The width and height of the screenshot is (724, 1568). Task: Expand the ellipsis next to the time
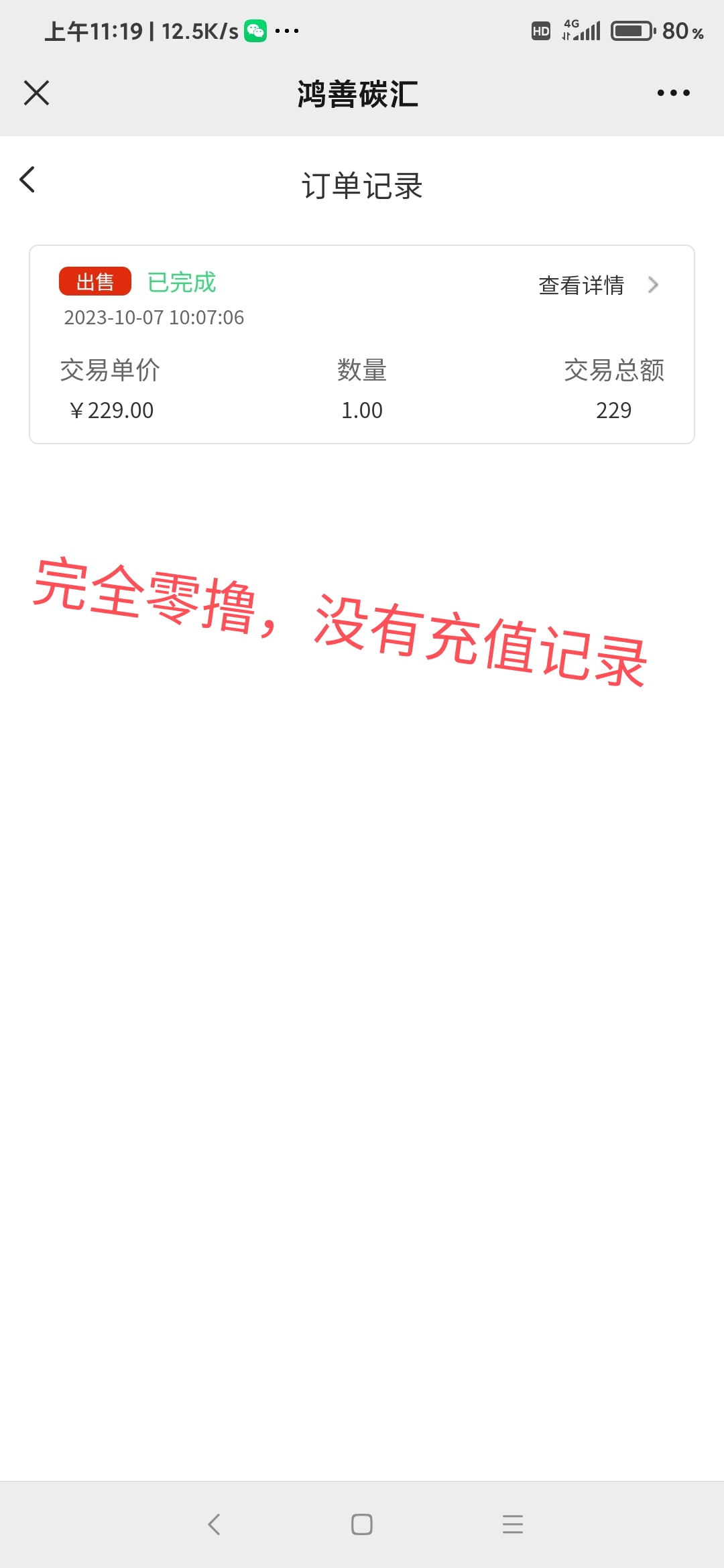tap(285, 30)
